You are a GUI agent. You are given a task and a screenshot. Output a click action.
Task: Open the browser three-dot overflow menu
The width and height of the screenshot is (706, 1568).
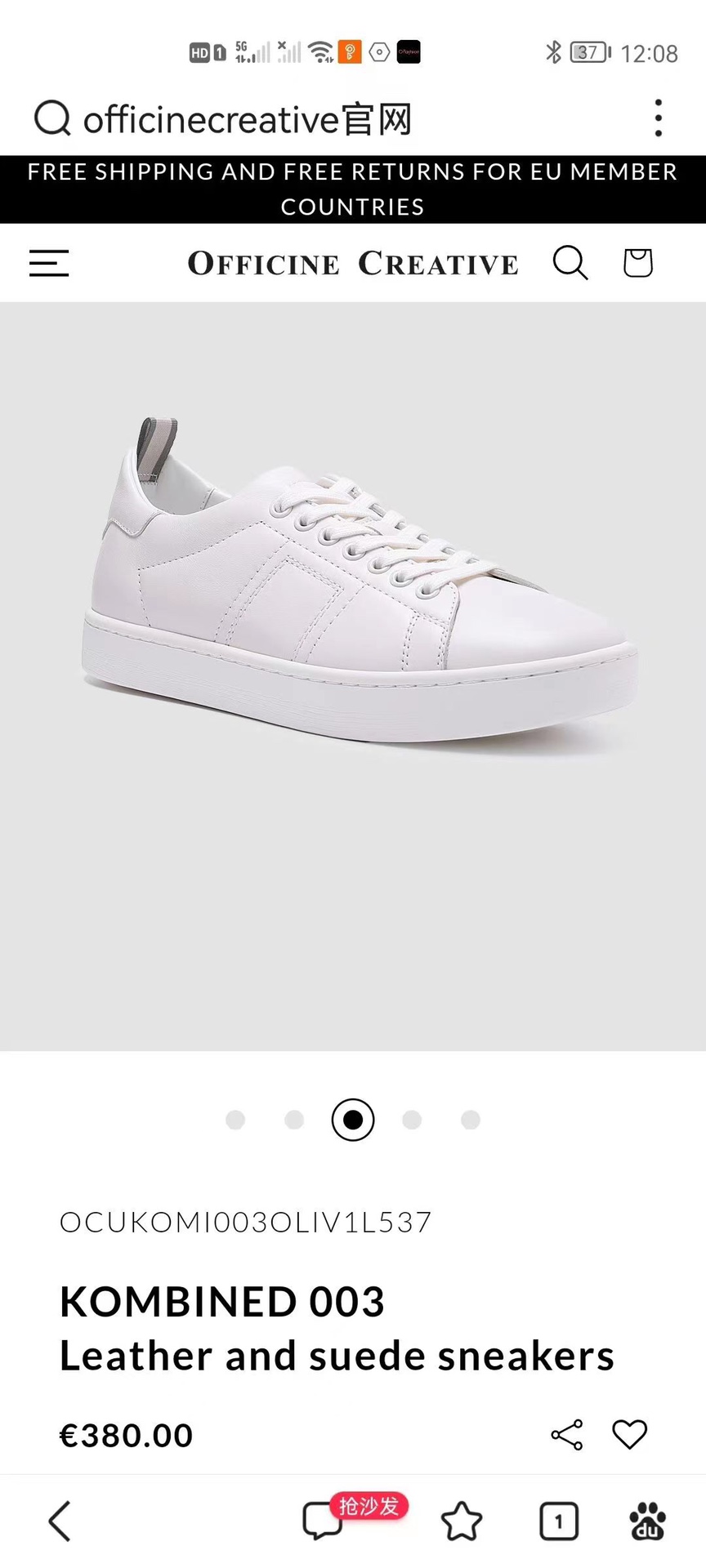pyautogui.click(x=658, y=118)
